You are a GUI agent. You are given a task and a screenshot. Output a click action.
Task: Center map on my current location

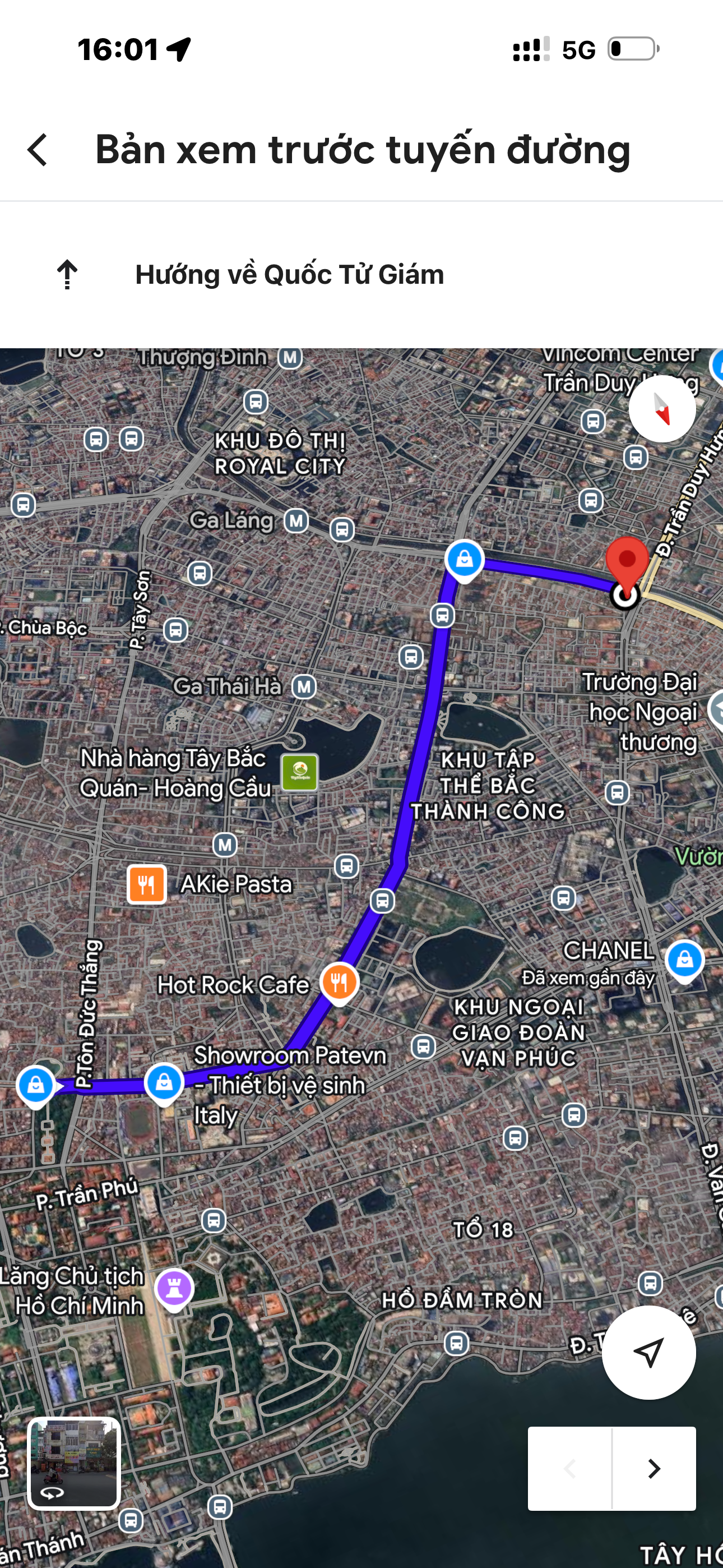pyautogui.click(x=648, y=1352)
